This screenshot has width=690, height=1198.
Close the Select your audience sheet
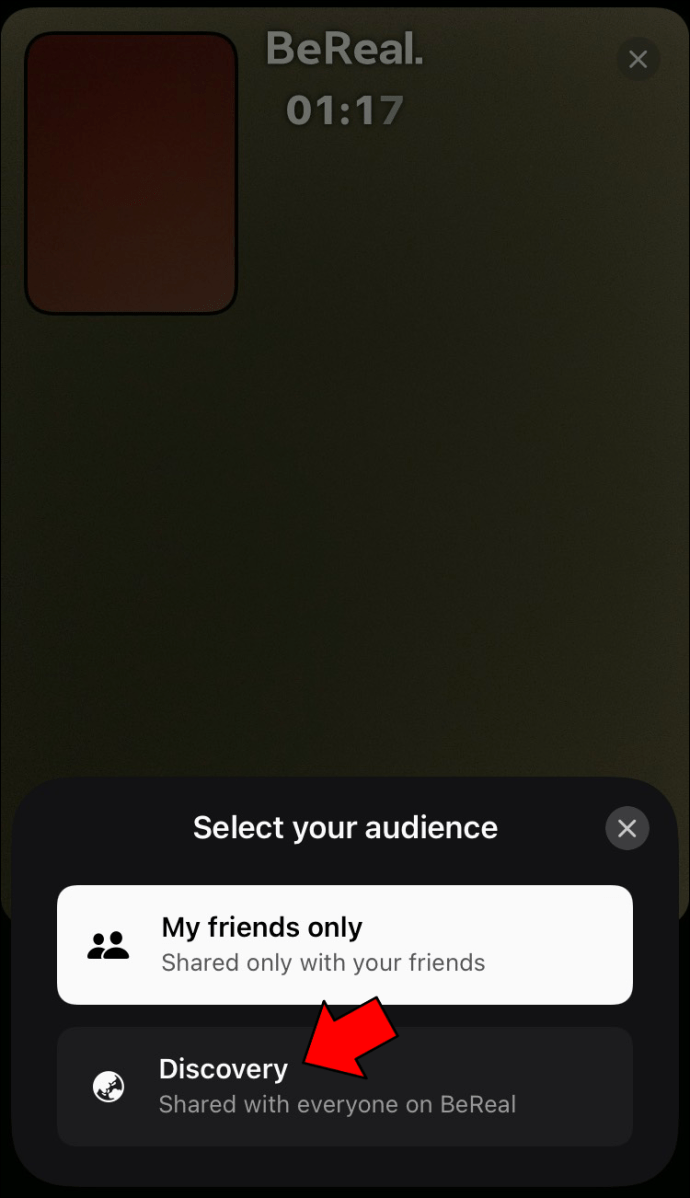tap(627, 828)
